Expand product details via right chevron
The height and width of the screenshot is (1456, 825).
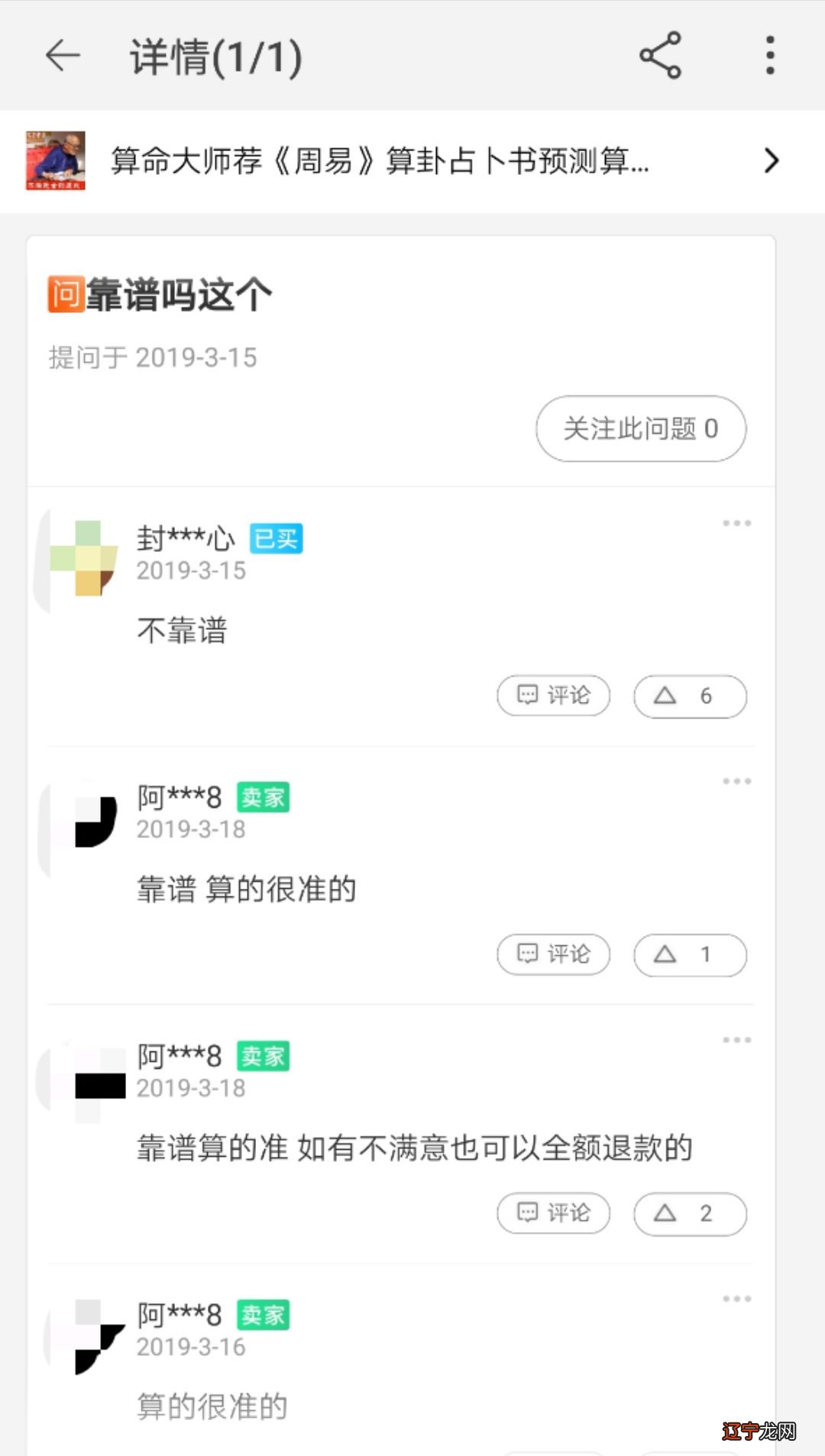tap(772, 162)
